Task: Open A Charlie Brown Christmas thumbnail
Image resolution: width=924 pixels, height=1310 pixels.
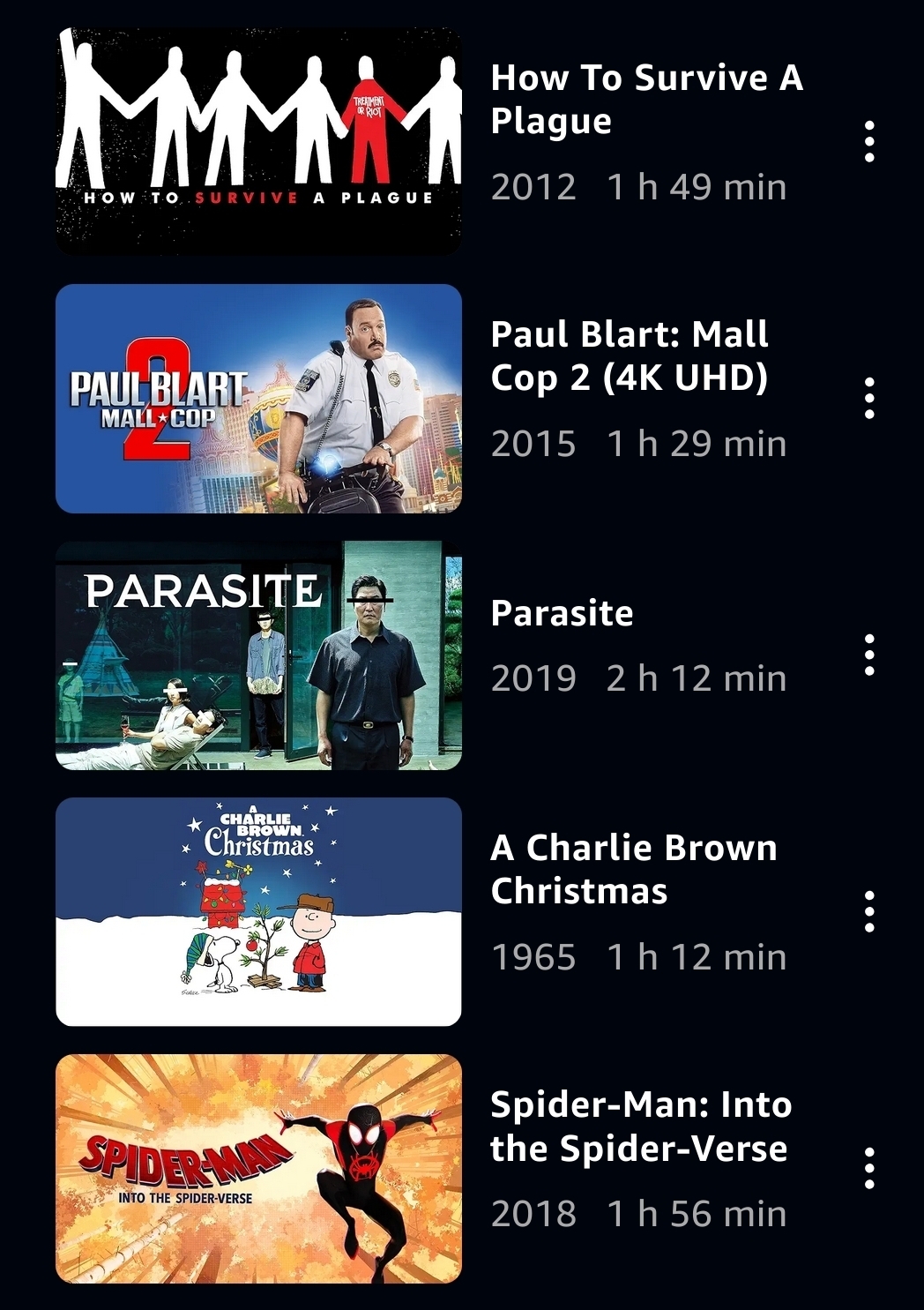Action: (258, 912)
